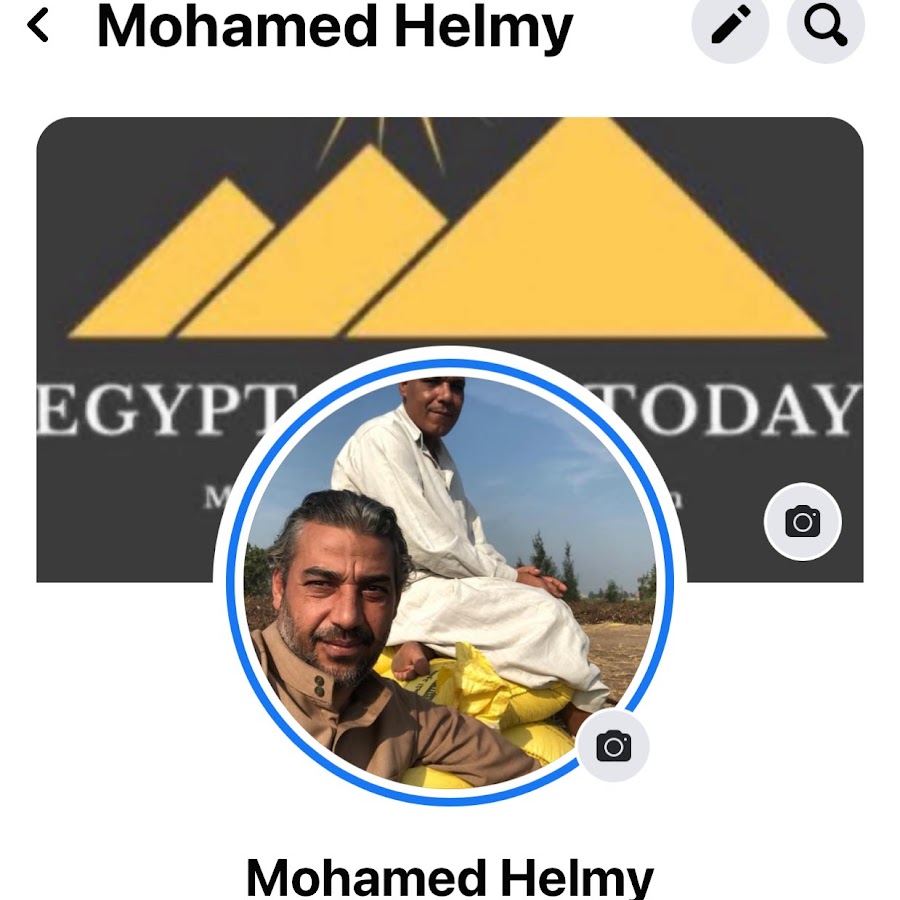Update profile picture via its camera icon
900x900 pixels.
click(613, 746)
